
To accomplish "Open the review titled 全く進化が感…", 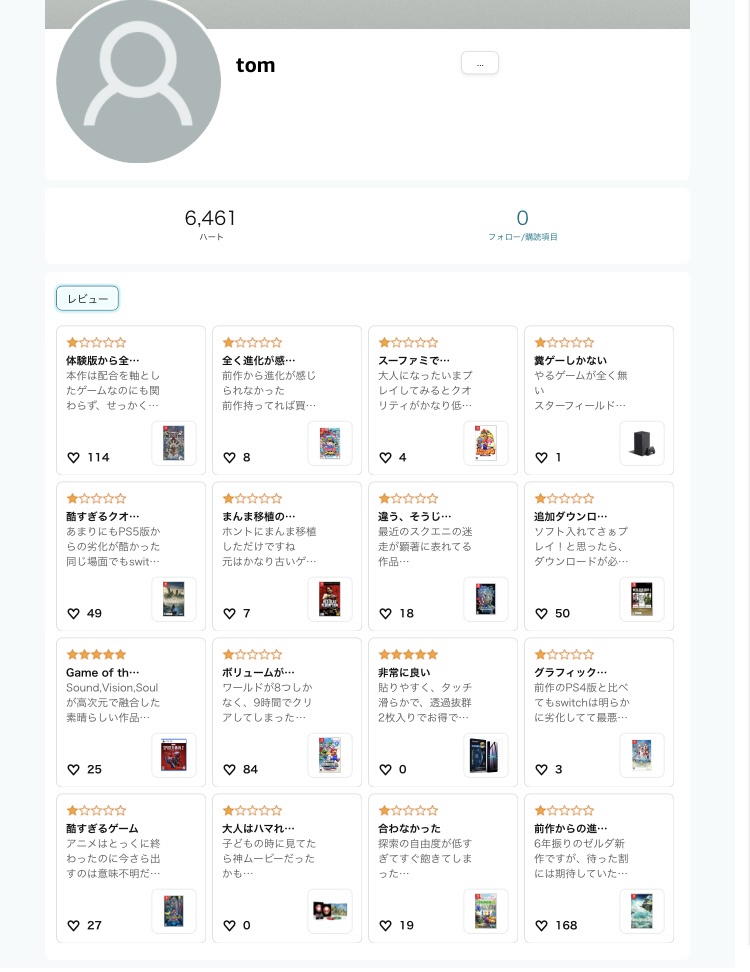I will (258, 360).
